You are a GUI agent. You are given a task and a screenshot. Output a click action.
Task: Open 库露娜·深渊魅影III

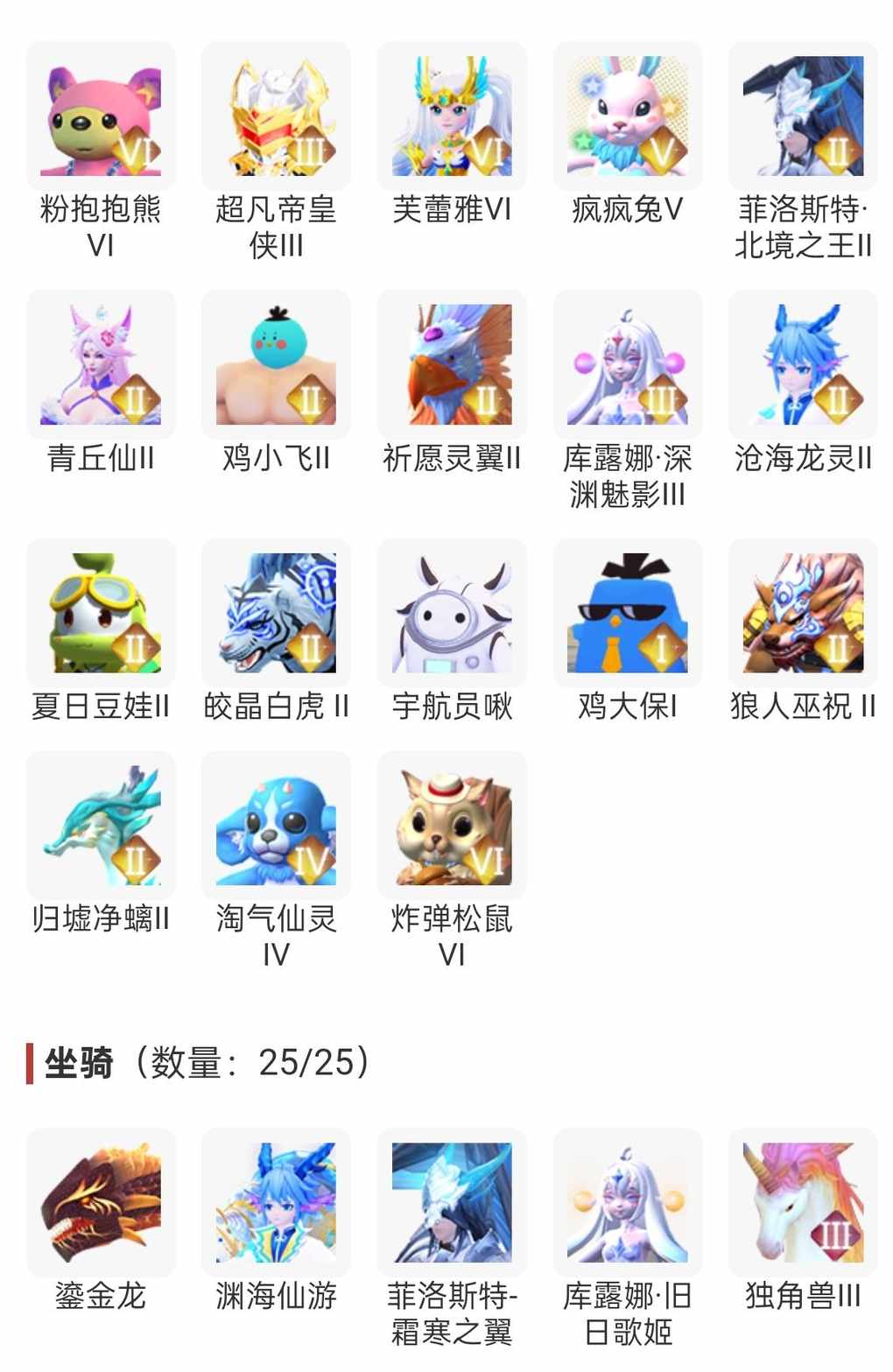coord(628,364)
